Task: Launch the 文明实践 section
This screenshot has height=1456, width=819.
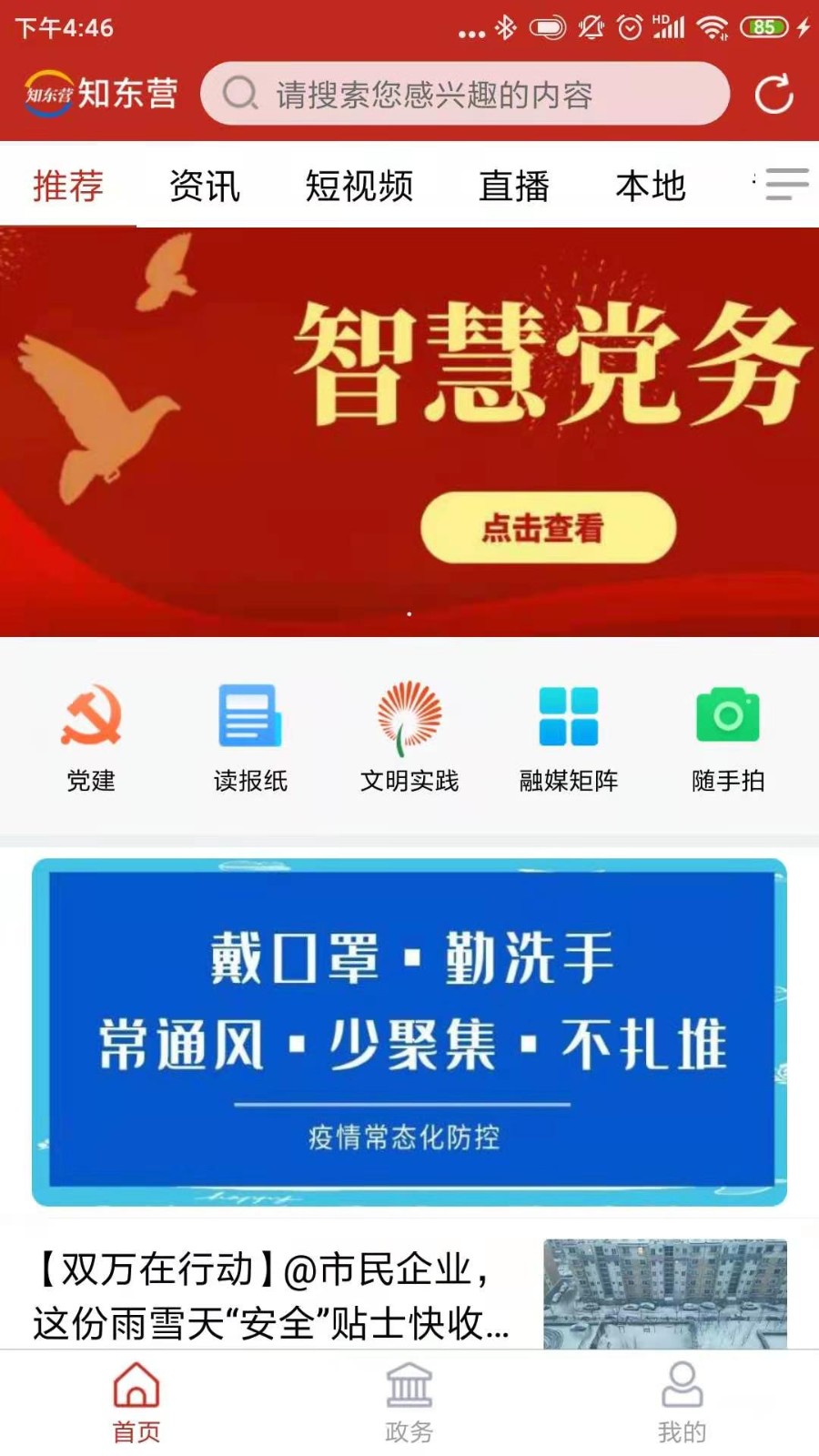Action: [x=409, y=738]
